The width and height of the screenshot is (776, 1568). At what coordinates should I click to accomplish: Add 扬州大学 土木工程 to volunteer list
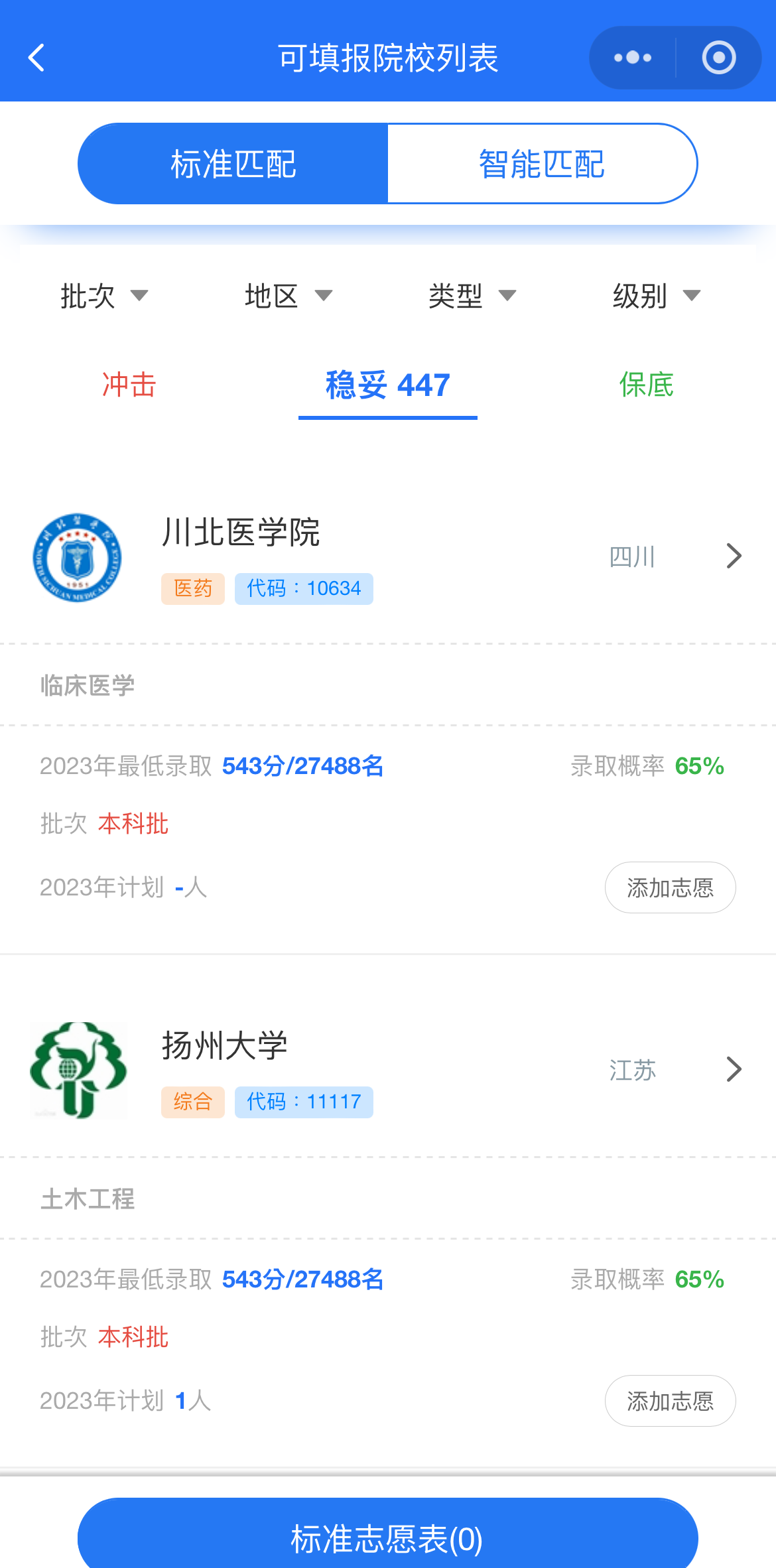click(670, 1401)
